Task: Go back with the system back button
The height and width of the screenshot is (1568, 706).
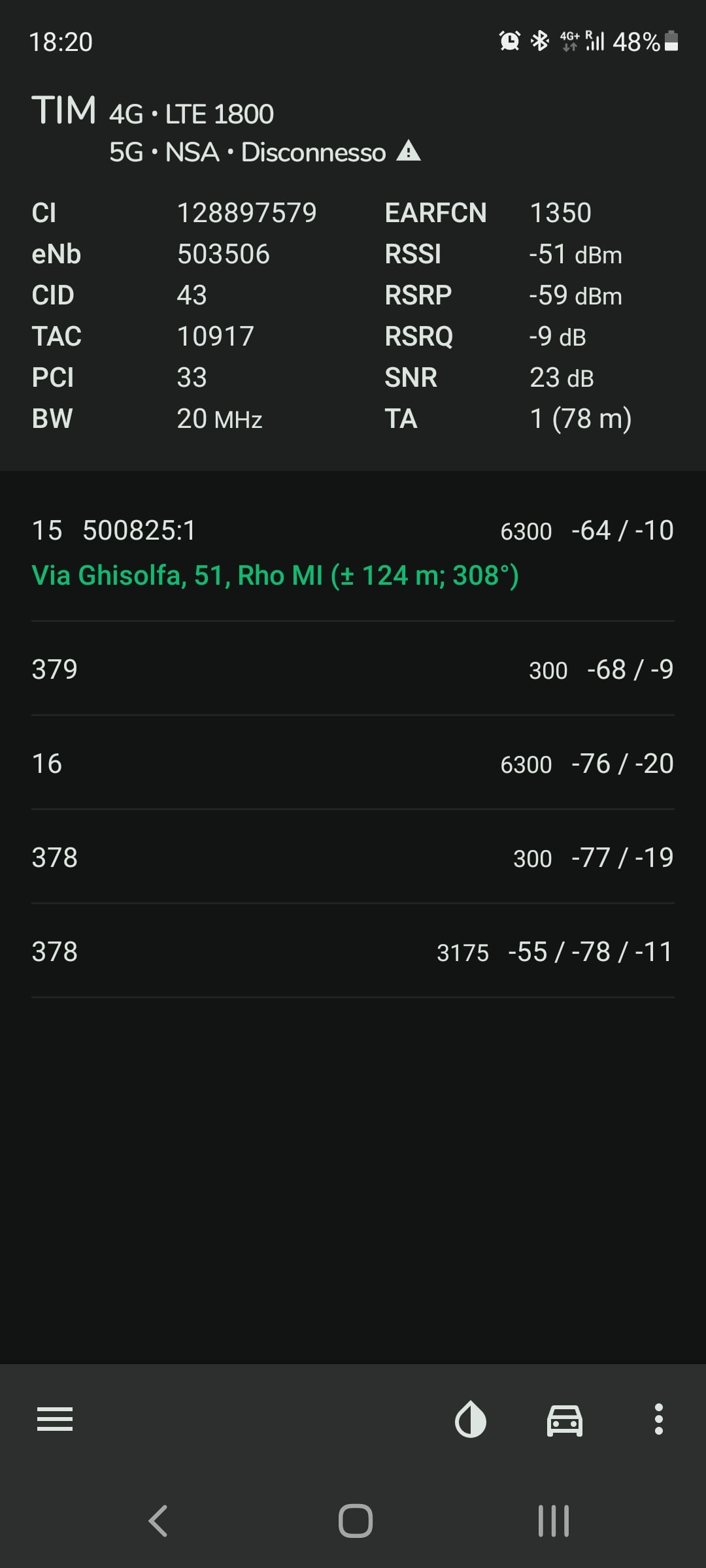Action: coord(159,1520)
